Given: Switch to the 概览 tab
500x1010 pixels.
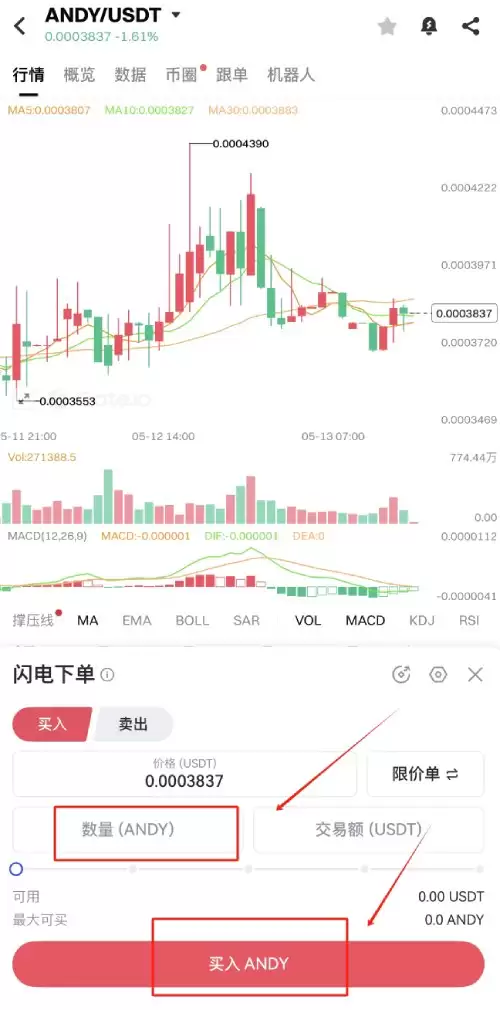Looking at the screenshot, I should pyautogui.click(x=79, y=75).
